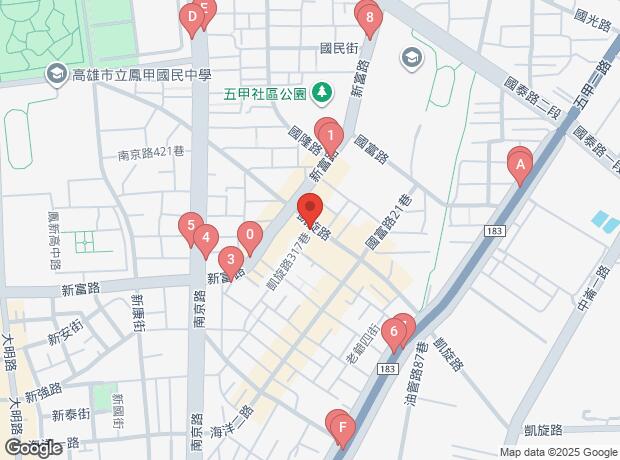Select map marker 1
The height and width of the screenshot is (460, 620).
click(331, 136)
